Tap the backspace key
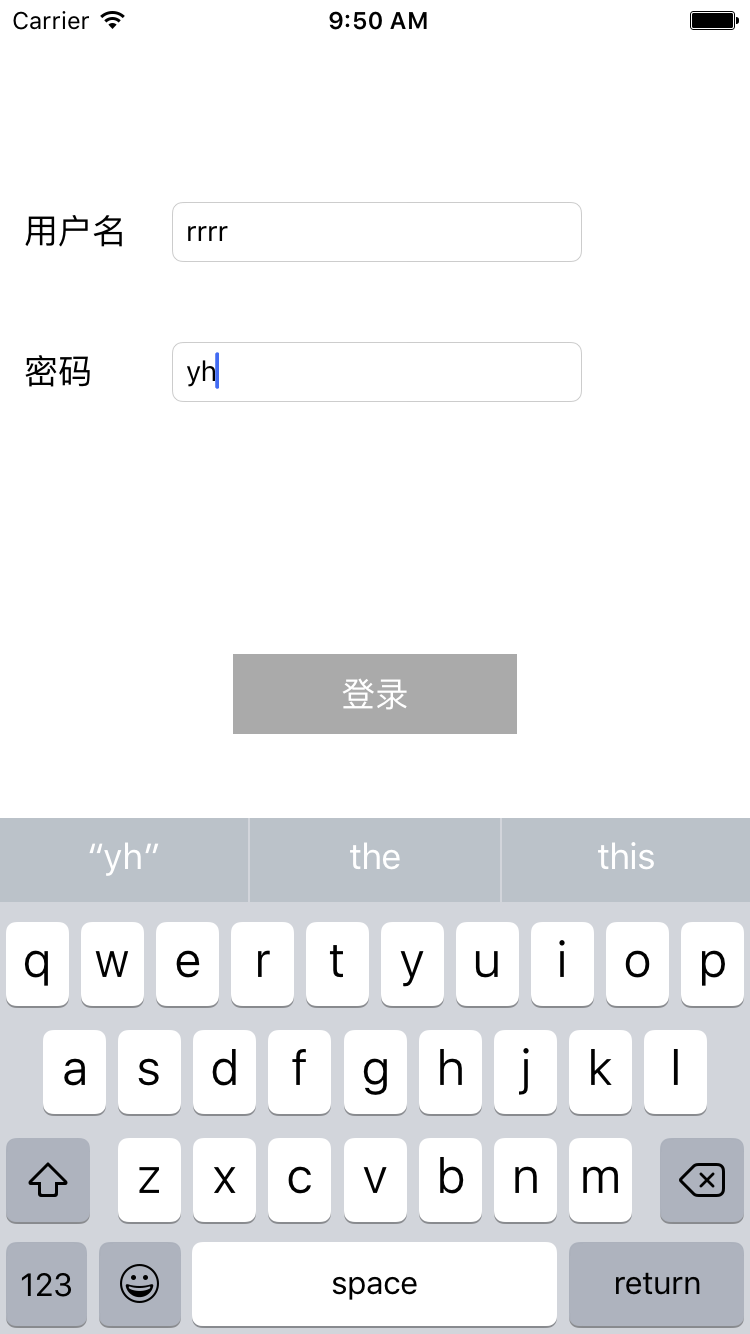Image resolution: width=750 pixels, height=1334 pixels. [x=701, y=1181]
